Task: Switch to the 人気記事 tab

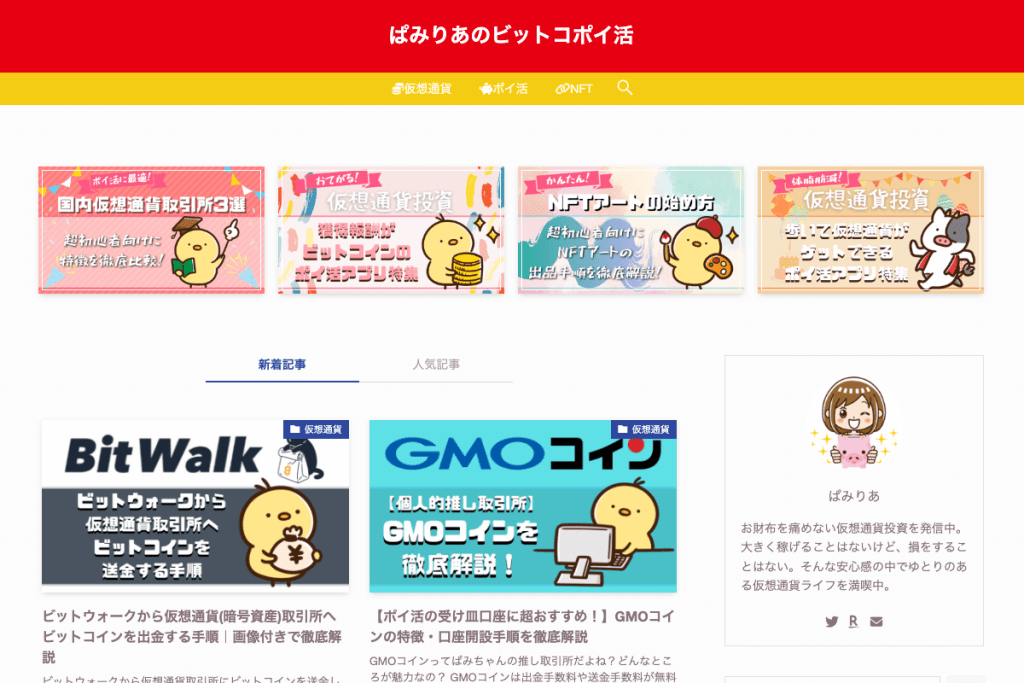Action: click(436, 365)
